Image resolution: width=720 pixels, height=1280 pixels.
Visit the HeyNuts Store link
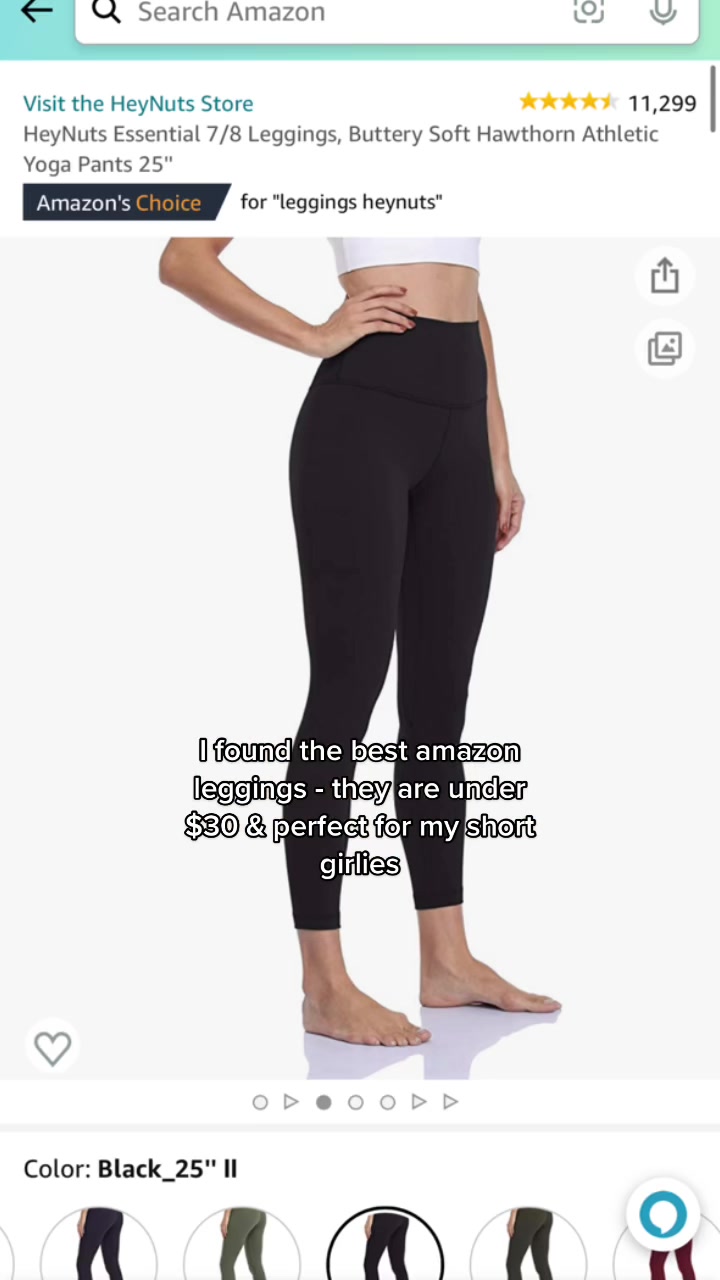pos(138,103)
